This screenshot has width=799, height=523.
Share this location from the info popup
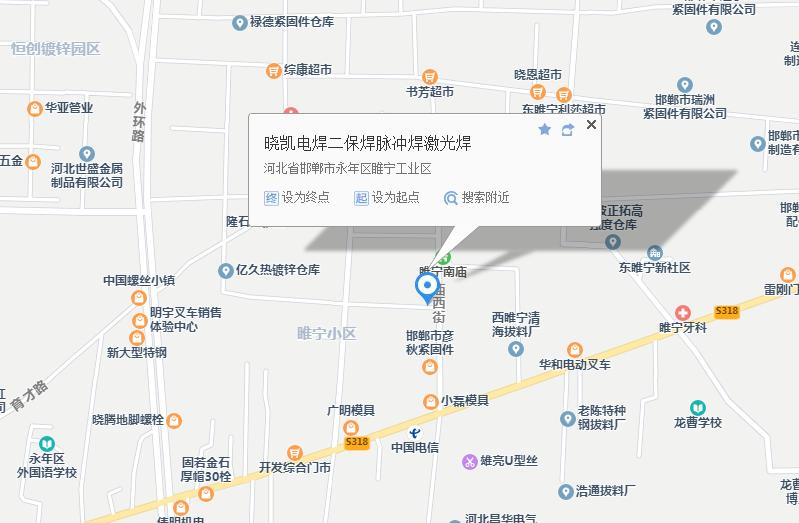567,130
